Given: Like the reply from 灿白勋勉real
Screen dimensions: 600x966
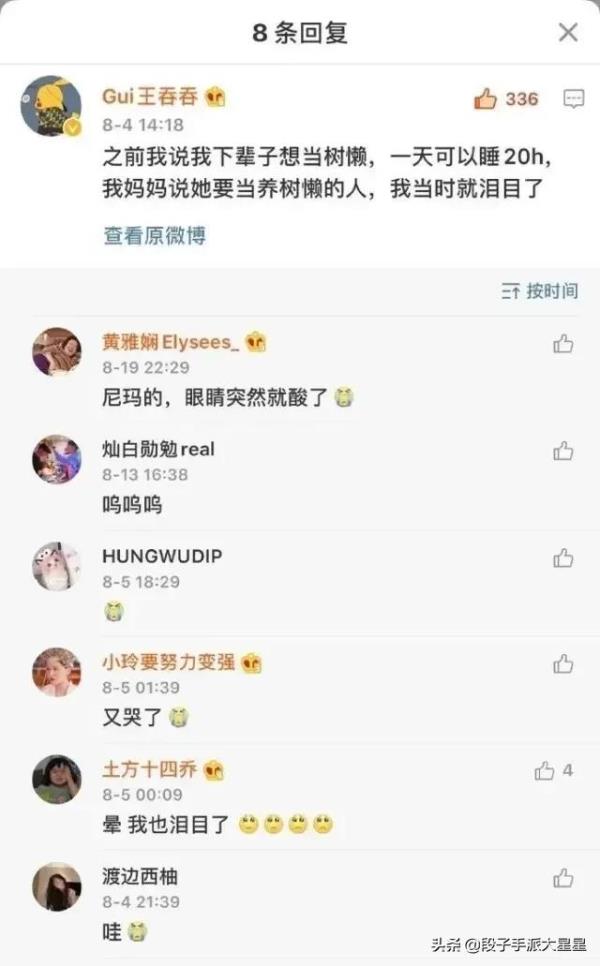Looking at the screenshot, I should click(x=563, y=451).
